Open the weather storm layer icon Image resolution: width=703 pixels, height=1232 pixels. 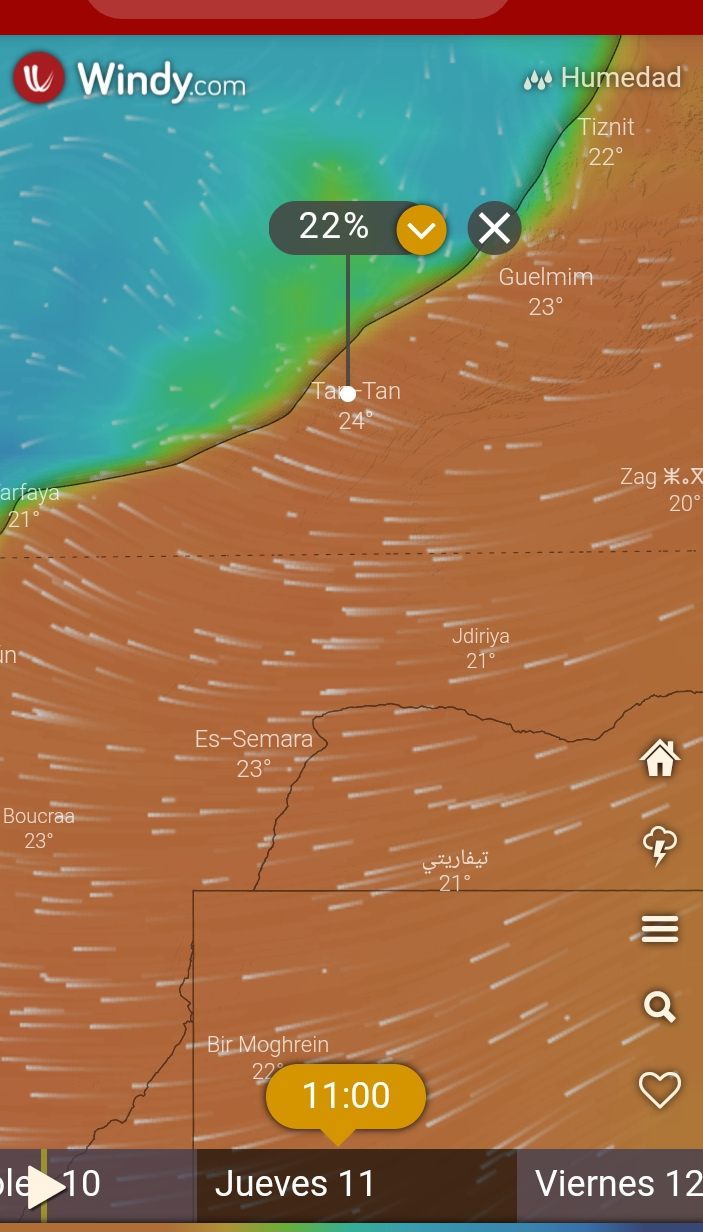point(659,846)
